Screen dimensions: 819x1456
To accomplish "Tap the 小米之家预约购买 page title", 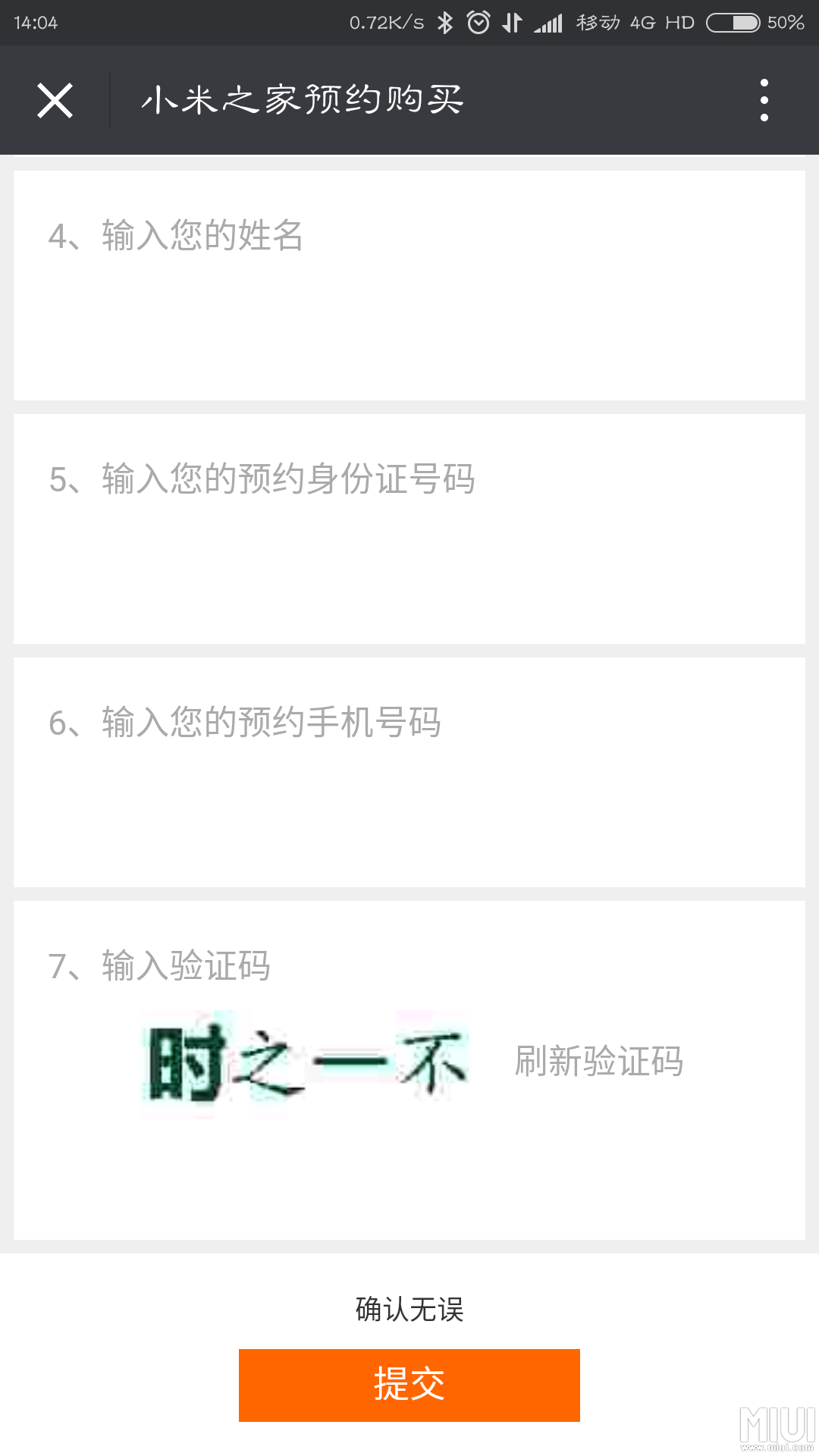I will (x=303, y=99).
